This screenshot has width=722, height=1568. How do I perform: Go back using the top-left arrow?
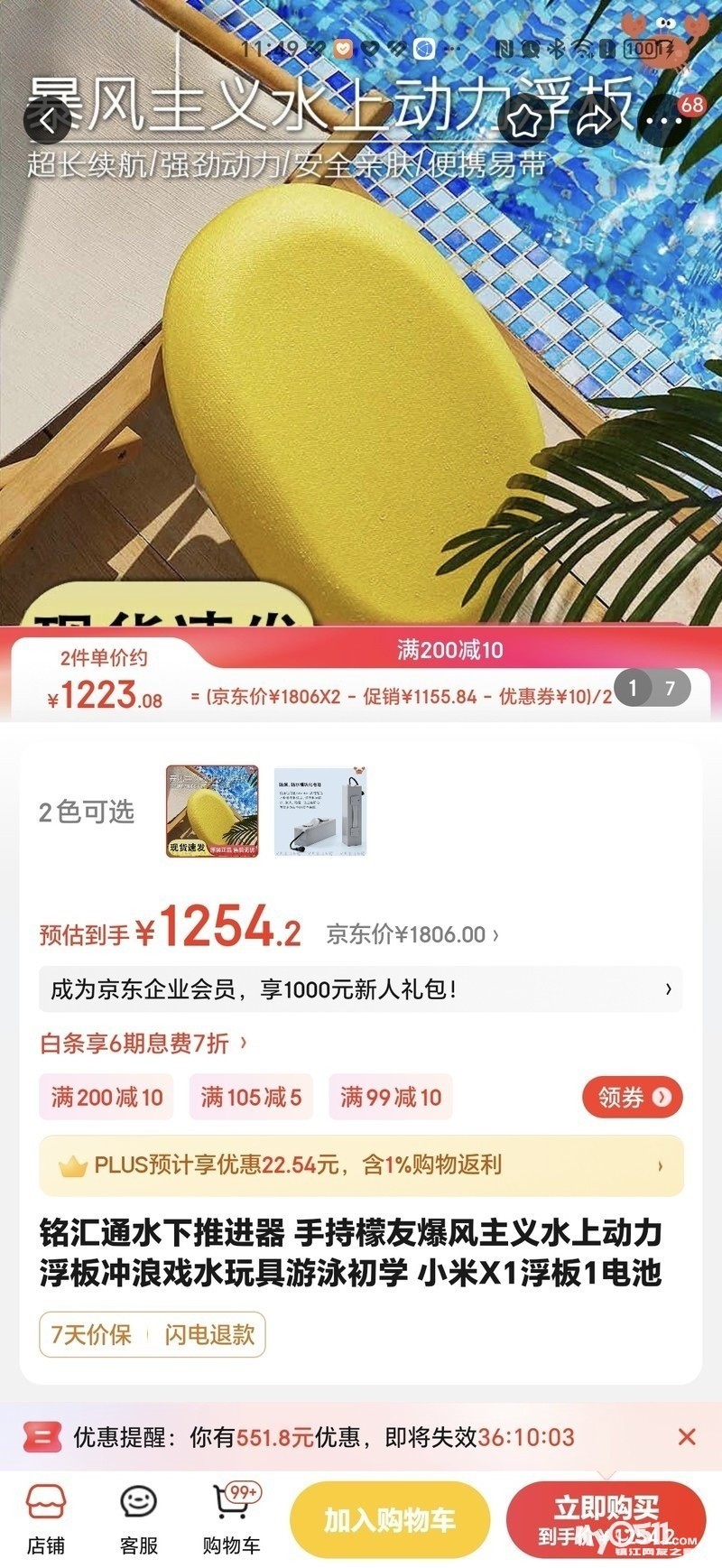click(x=47, y=121)
